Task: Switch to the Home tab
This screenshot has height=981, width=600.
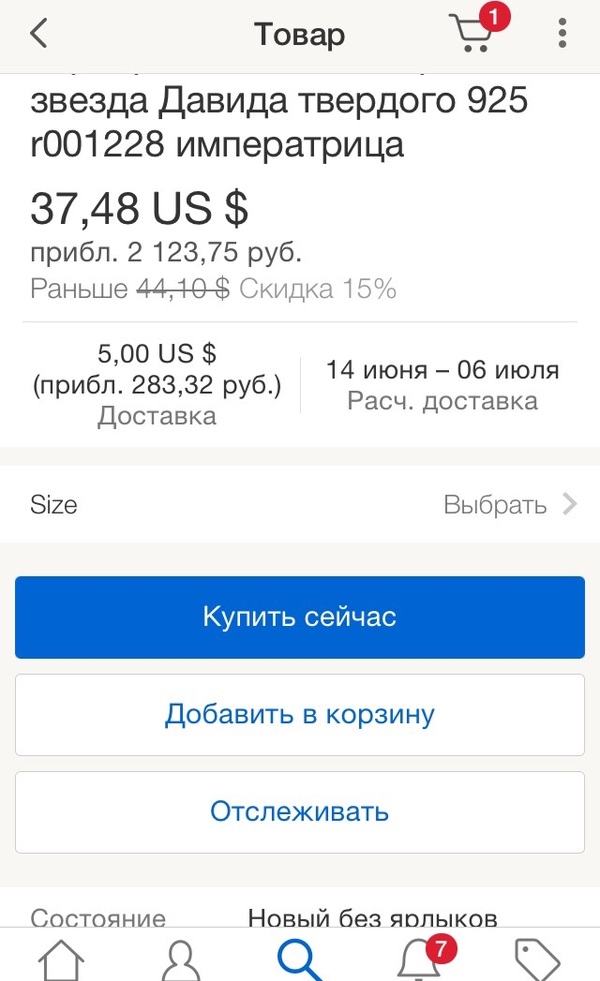Action: point(61,959)
